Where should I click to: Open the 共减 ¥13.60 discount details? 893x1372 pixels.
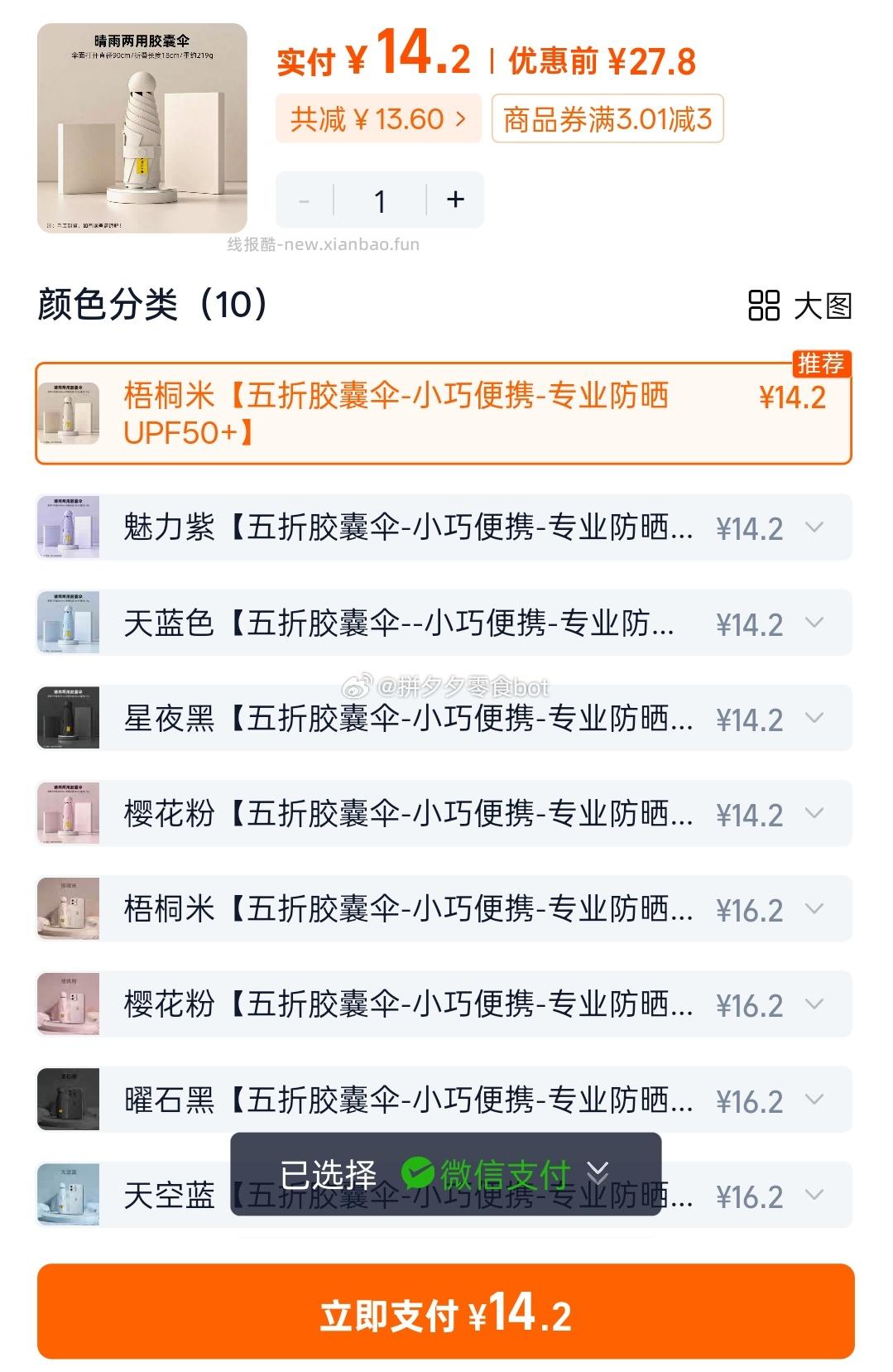tap(377, 118)
